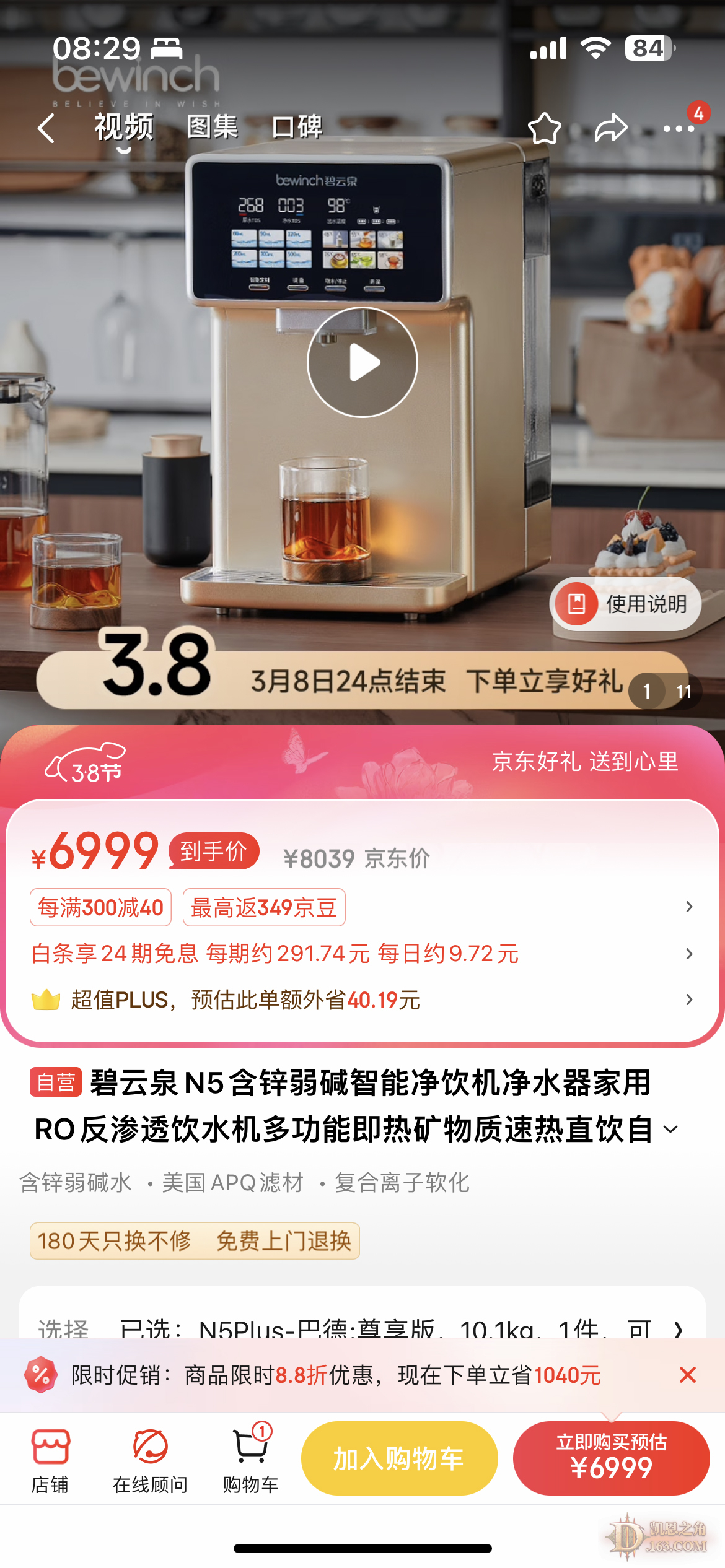Tap 立即购买预估 ¥6999
Viewport: 725px width, 1568px height.
[611, 1458]
